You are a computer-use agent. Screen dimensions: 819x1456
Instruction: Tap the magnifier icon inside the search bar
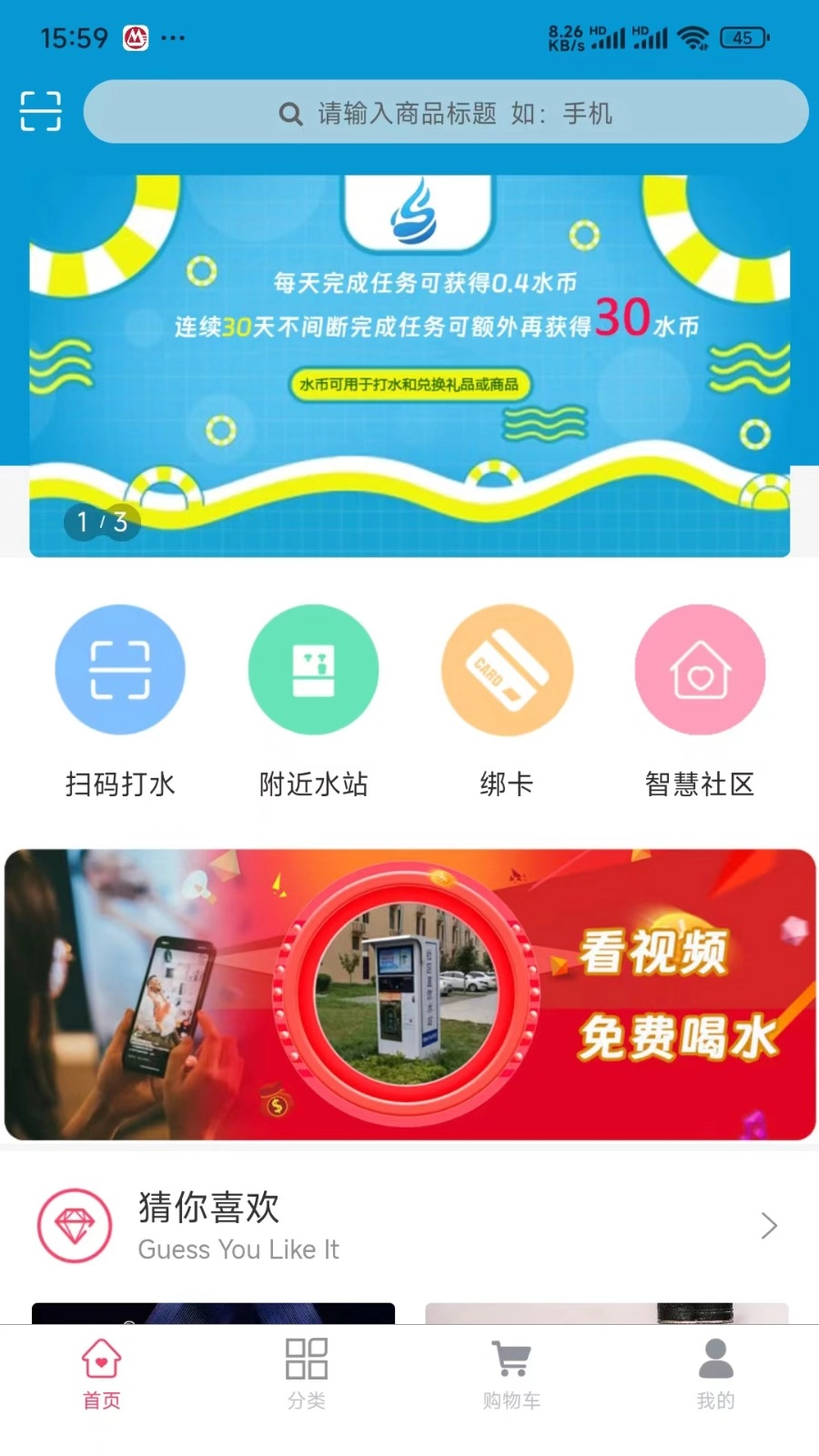point(289,113)
